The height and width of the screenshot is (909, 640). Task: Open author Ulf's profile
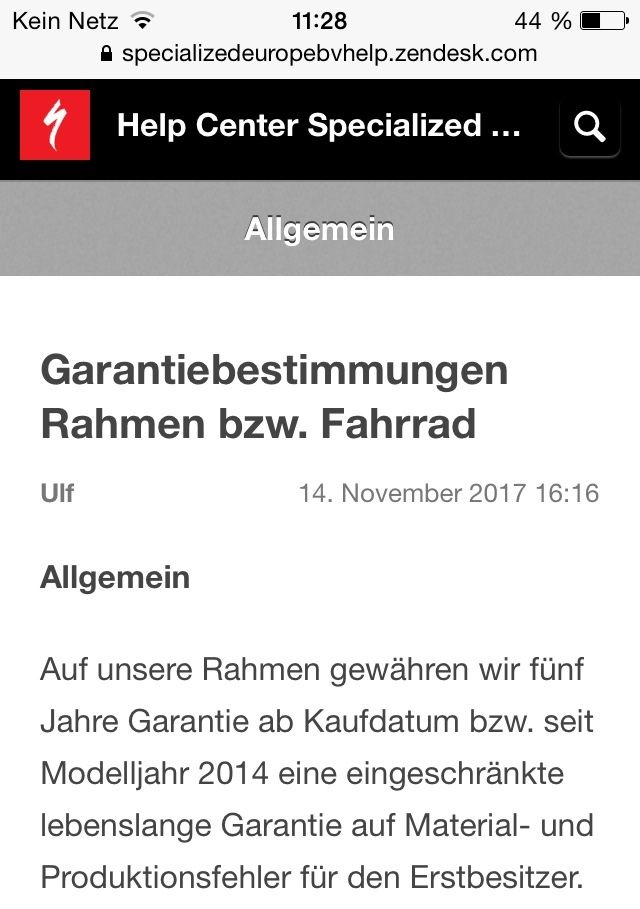pos(57,493)
